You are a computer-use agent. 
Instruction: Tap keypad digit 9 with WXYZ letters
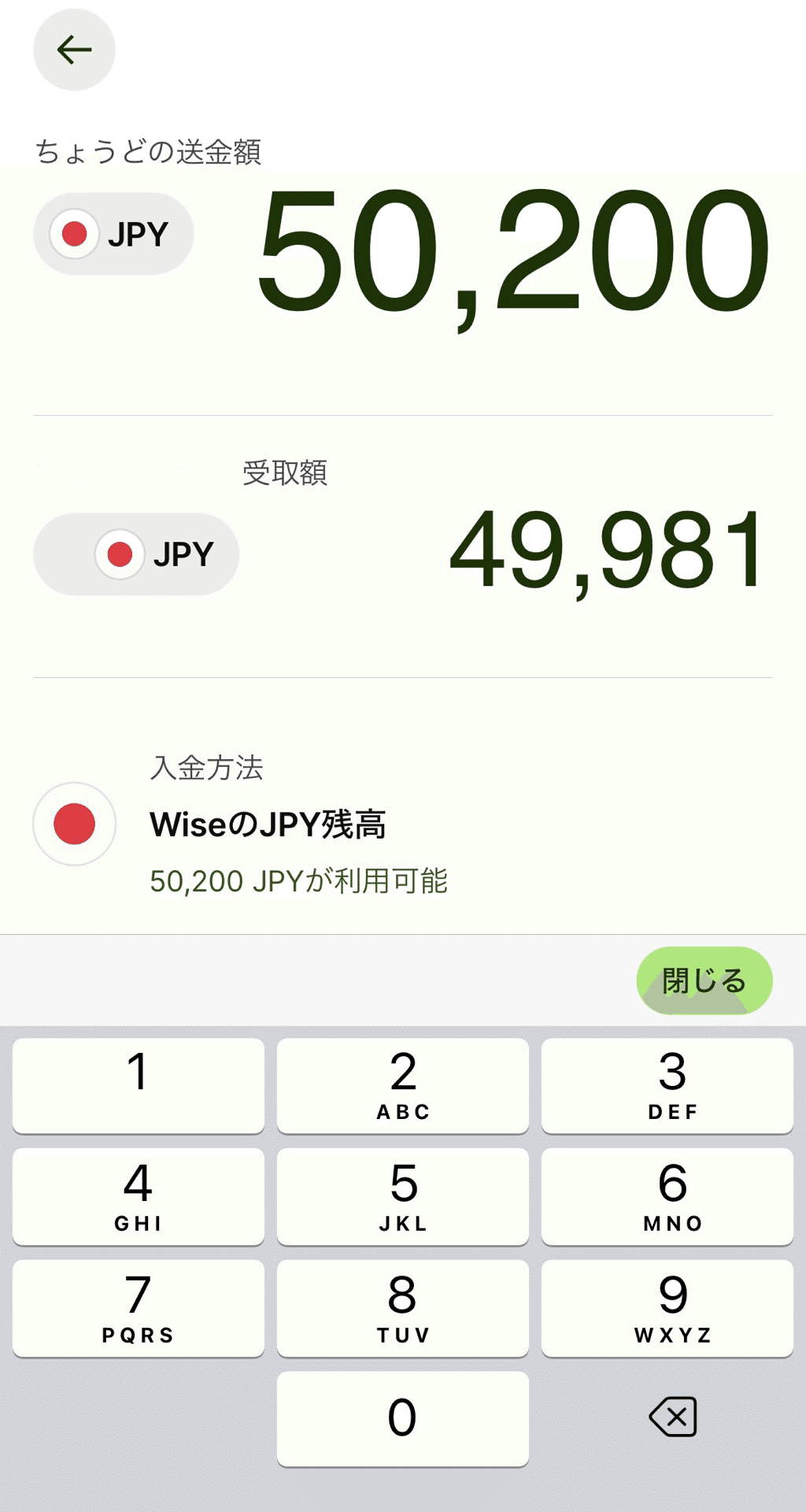point(667,1307)
